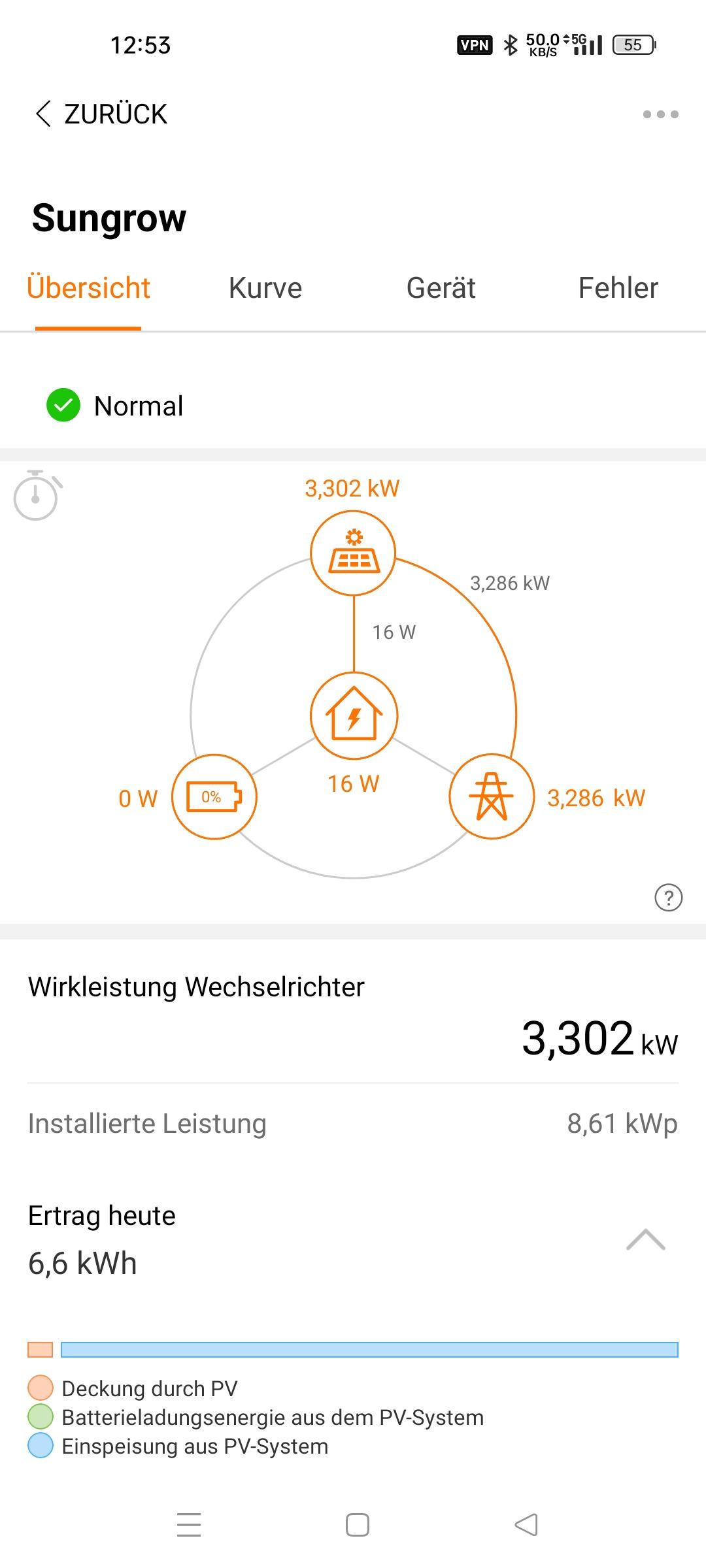Tap the solar panel icon in the diagram
This screenshot has height=1568, width=706.
click(353, 553)
